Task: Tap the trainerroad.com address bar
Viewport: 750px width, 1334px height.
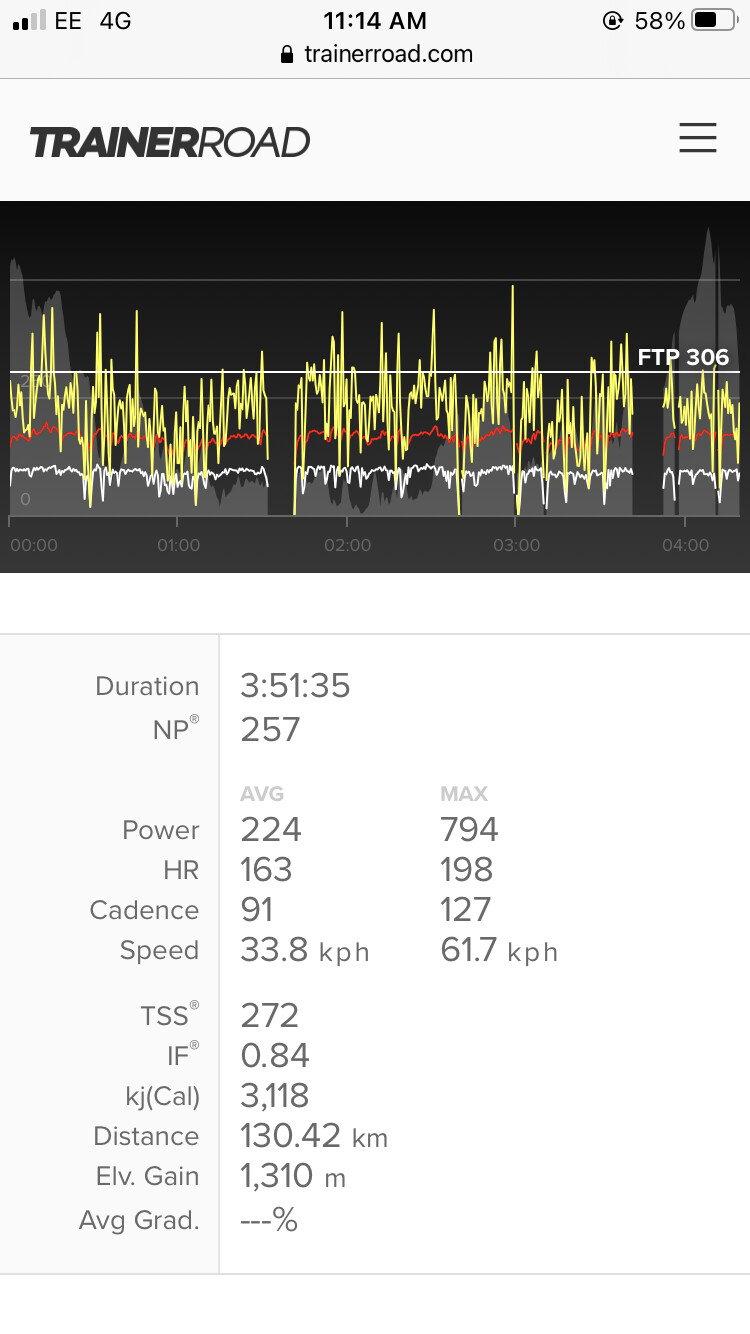Action: coord(376,54)
